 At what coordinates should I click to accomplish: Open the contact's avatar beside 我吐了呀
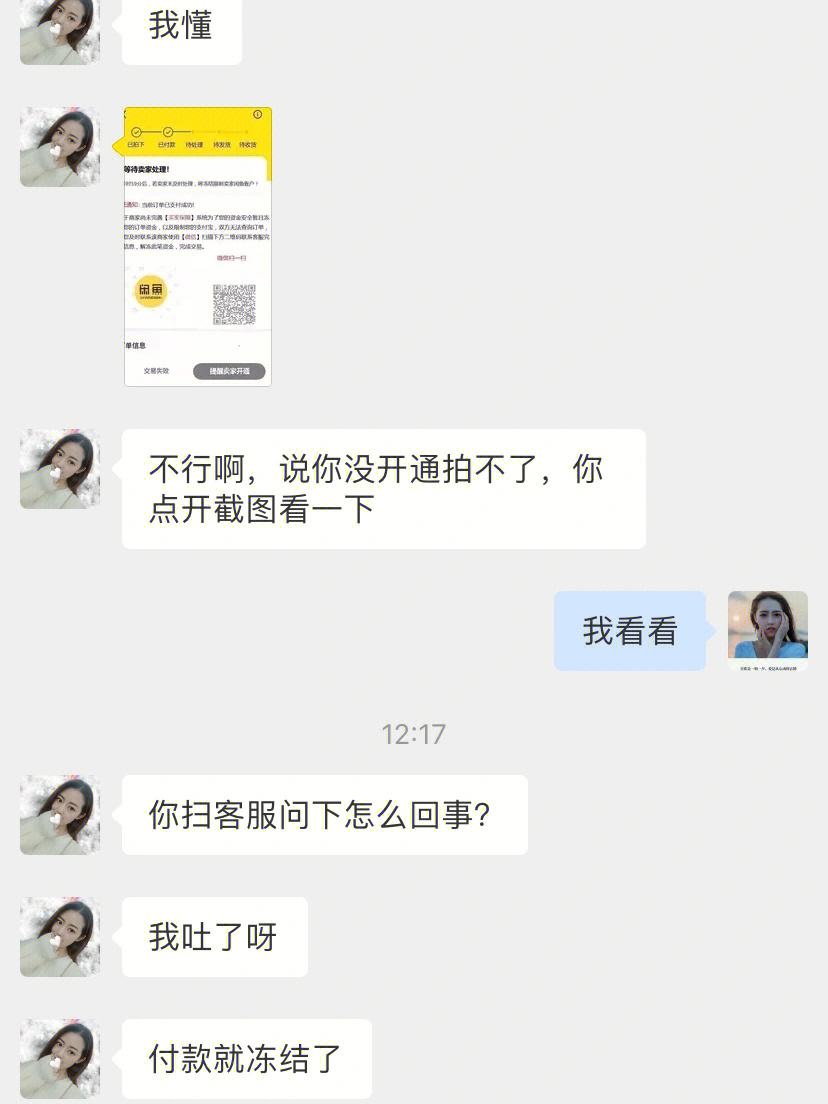tap(60, 937)
